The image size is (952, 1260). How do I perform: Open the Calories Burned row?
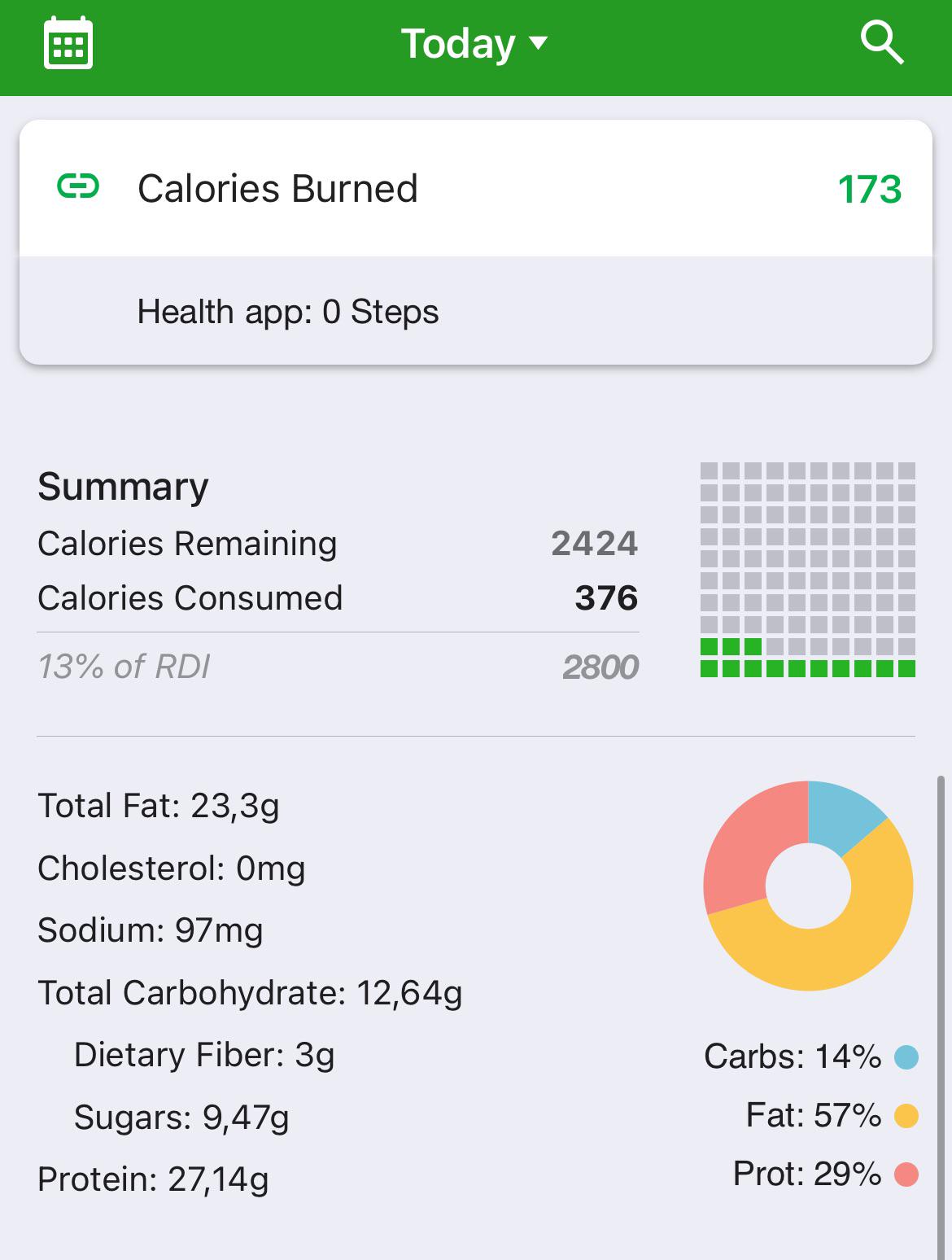click(x=475, y=189)
